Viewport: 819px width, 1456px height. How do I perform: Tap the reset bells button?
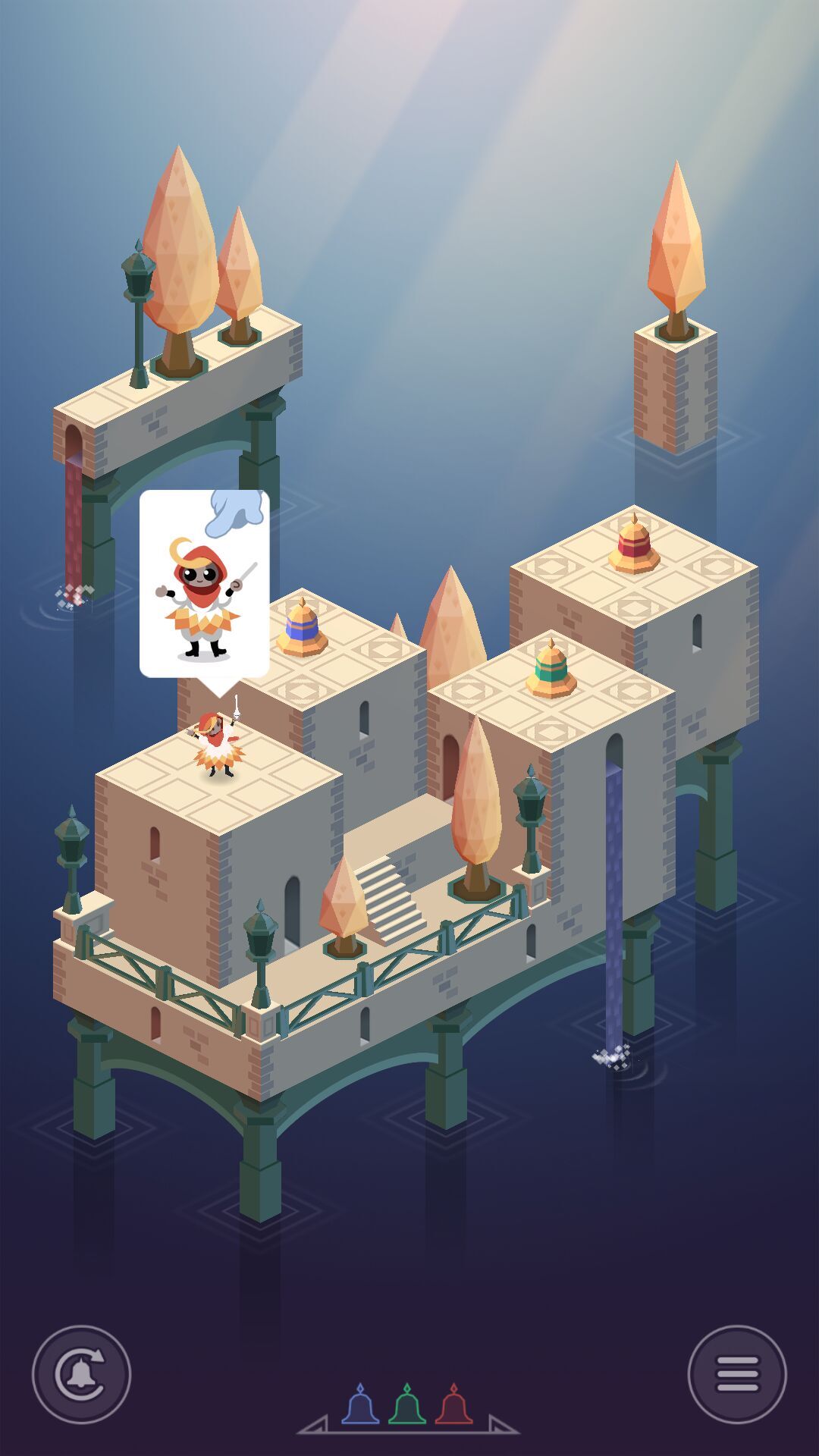pos(81,1374)
